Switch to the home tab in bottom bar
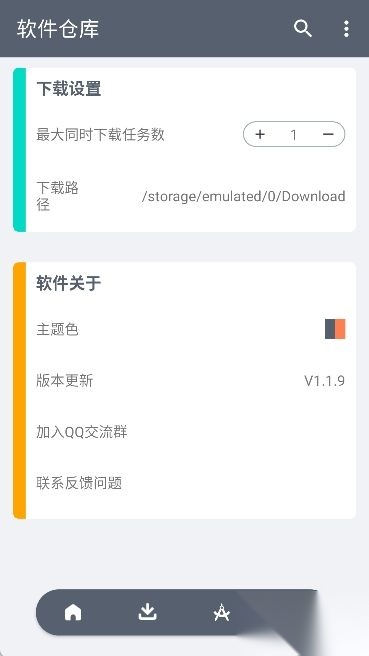Image resolution: width=369 pixels, height=656 pixels. (73, 613)
